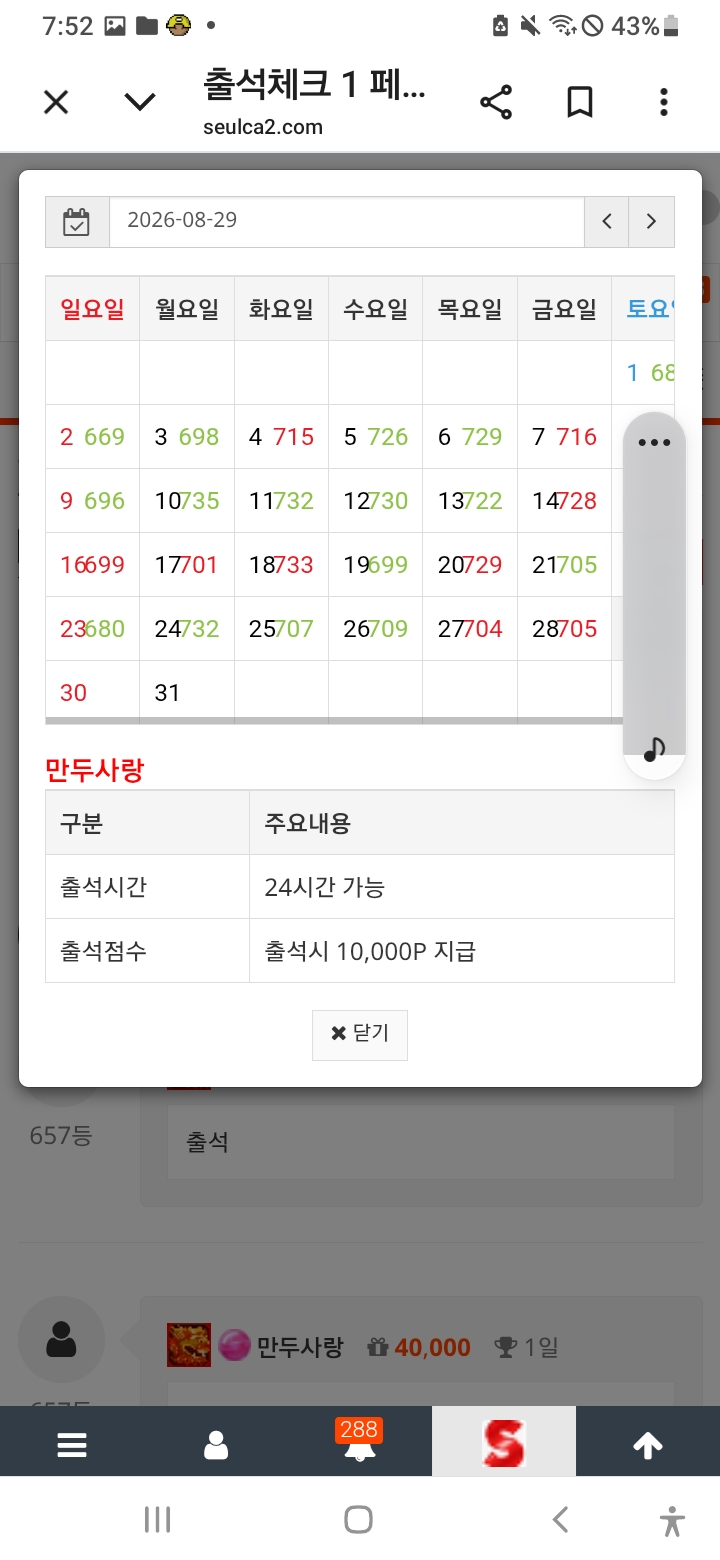Go to the previous month
The width and height of the screenshot is (720, 1560).
[x=607, y=221]
